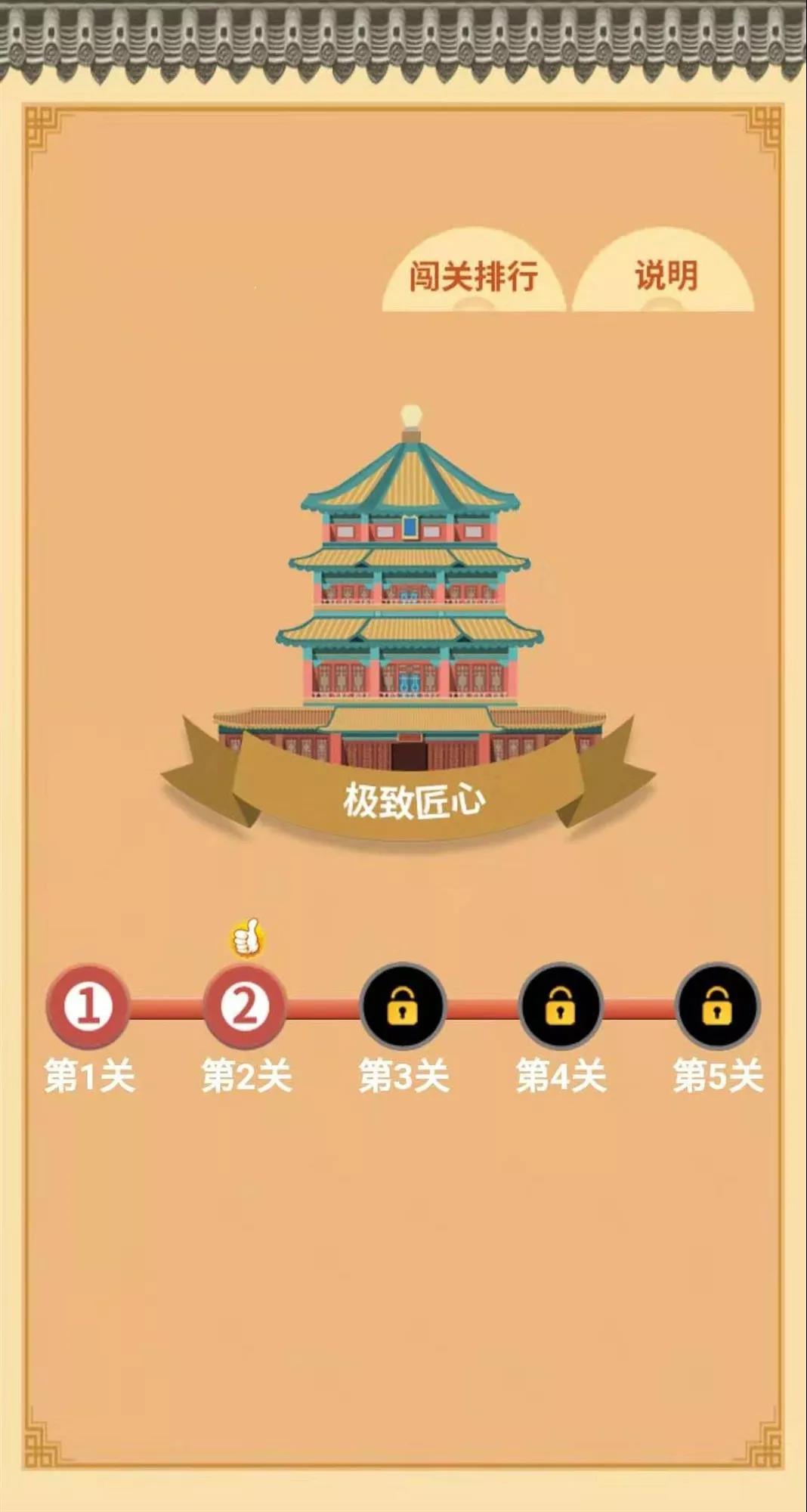Select the locked 第4关 level
Screen dimensions: 807x1512
coord(560,1006)
